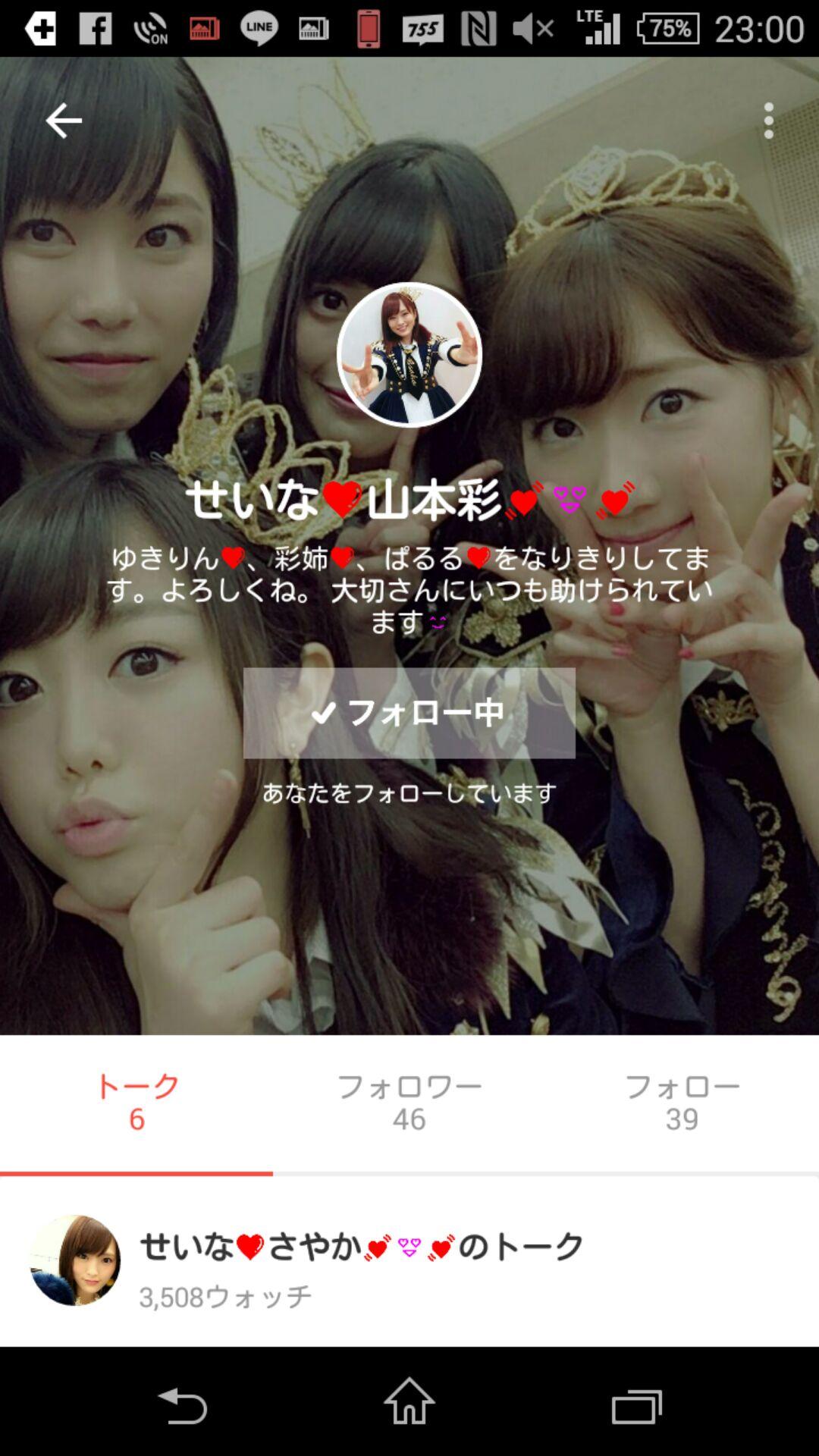
Task: Switch to the フォロー tab
Action: pos(682,1103)
